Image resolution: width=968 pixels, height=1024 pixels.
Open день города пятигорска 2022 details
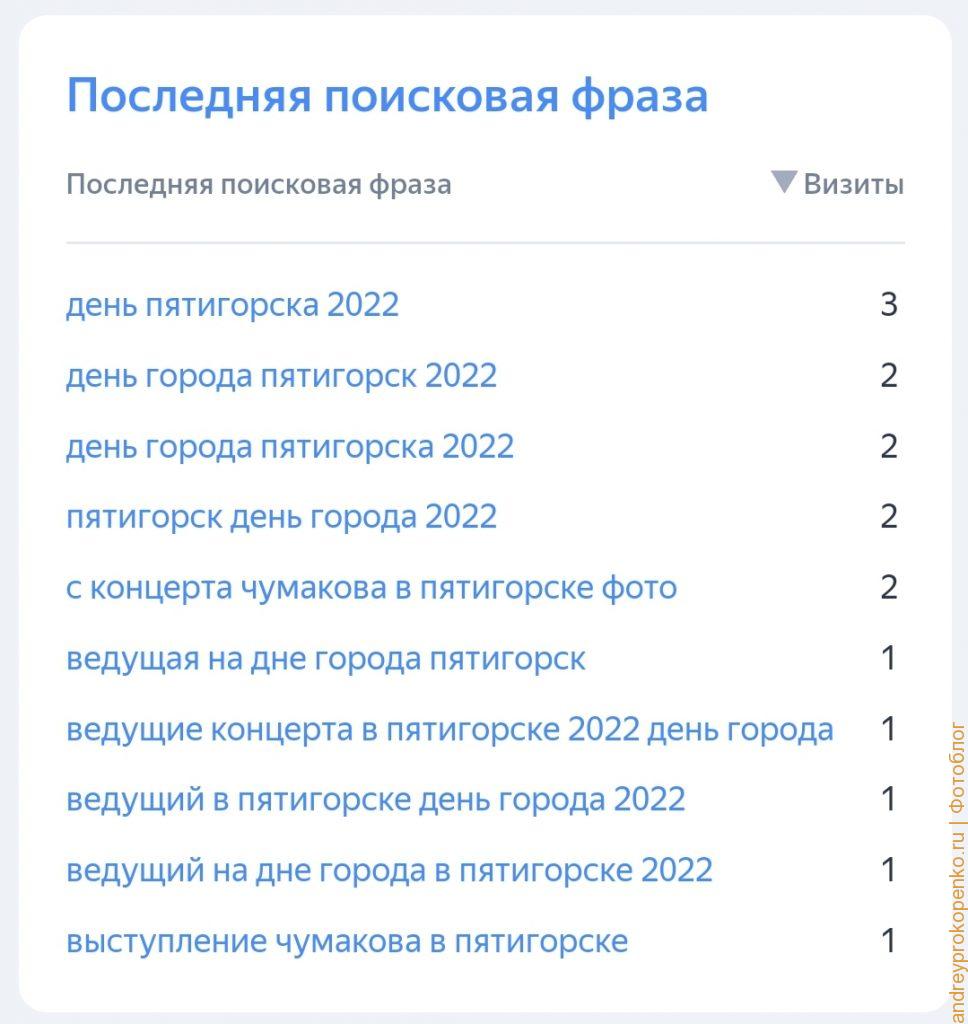pyautogui.click(x=290, y=446)
